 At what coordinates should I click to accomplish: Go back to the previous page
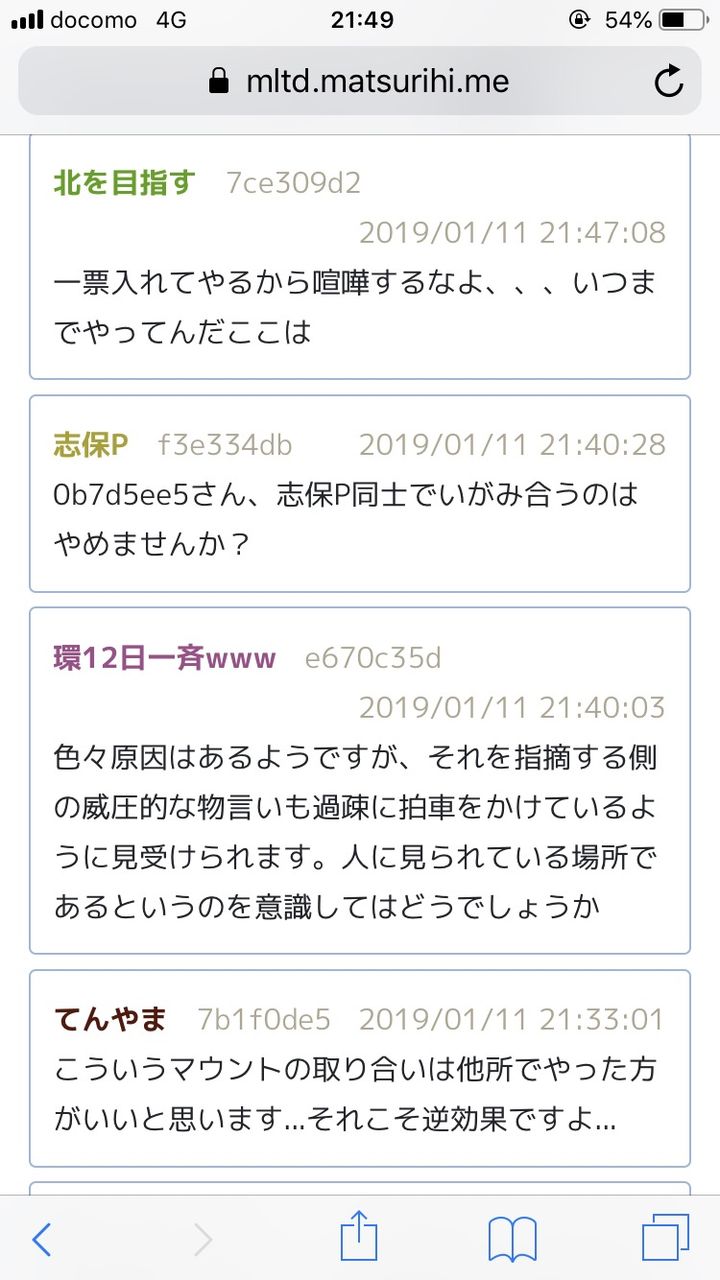tap(41, 1240)
